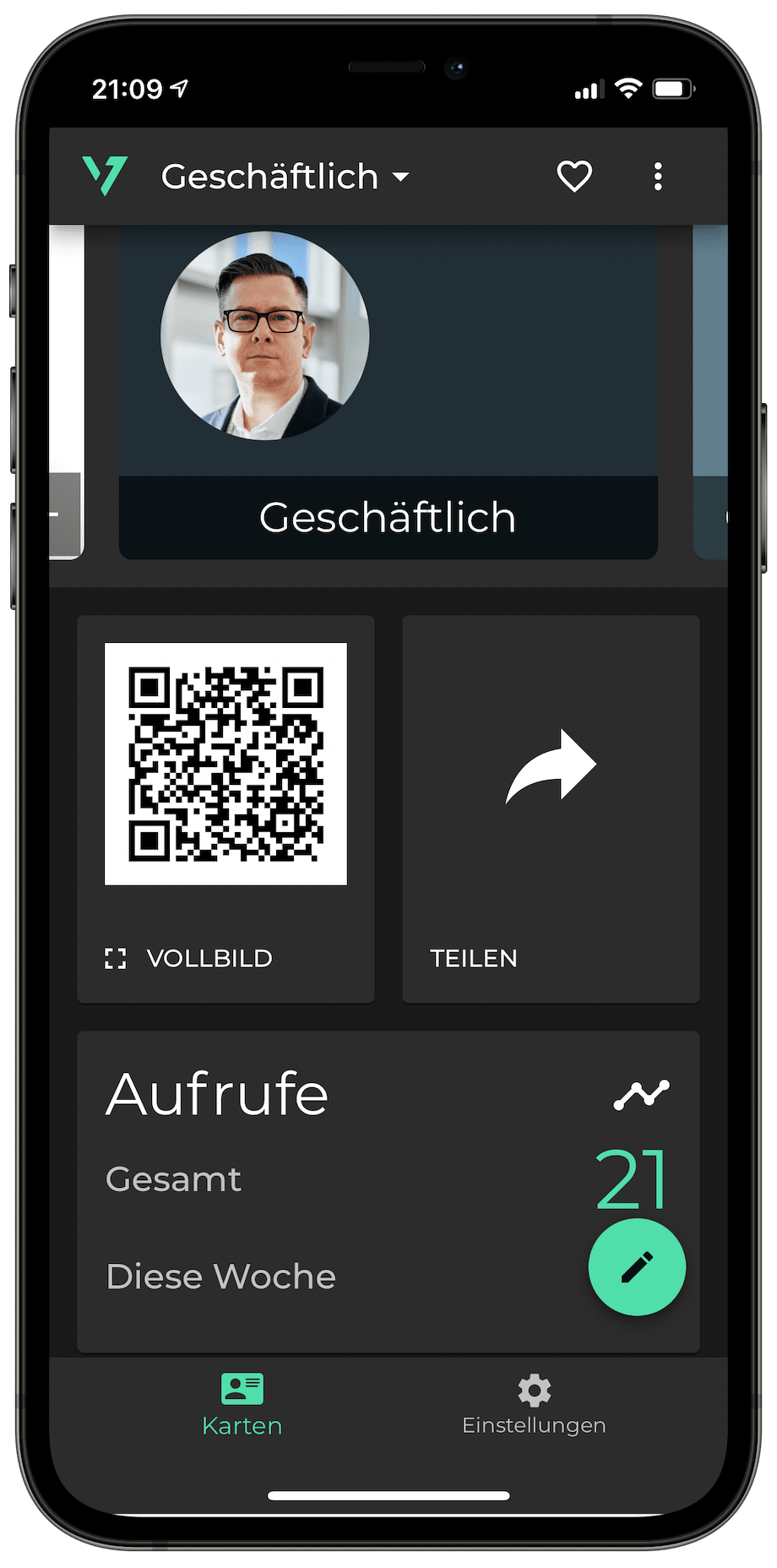Image resolution: width=777 pixels, height=1568 pixels.
Task: Open Aufrufe statistics chart icon
Action: tap(641, 1095)
